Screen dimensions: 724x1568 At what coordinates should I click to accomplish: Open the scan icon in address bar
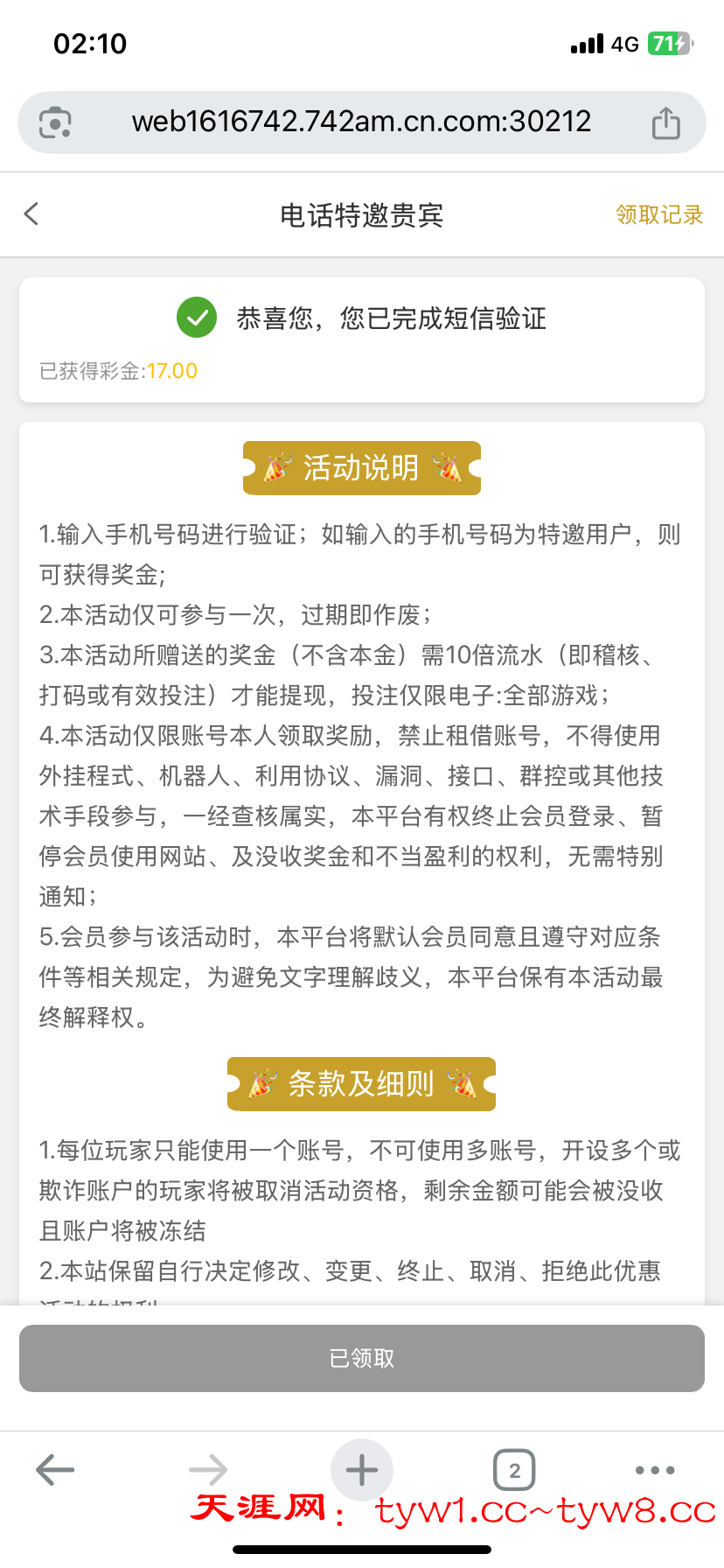pos(55,122)
